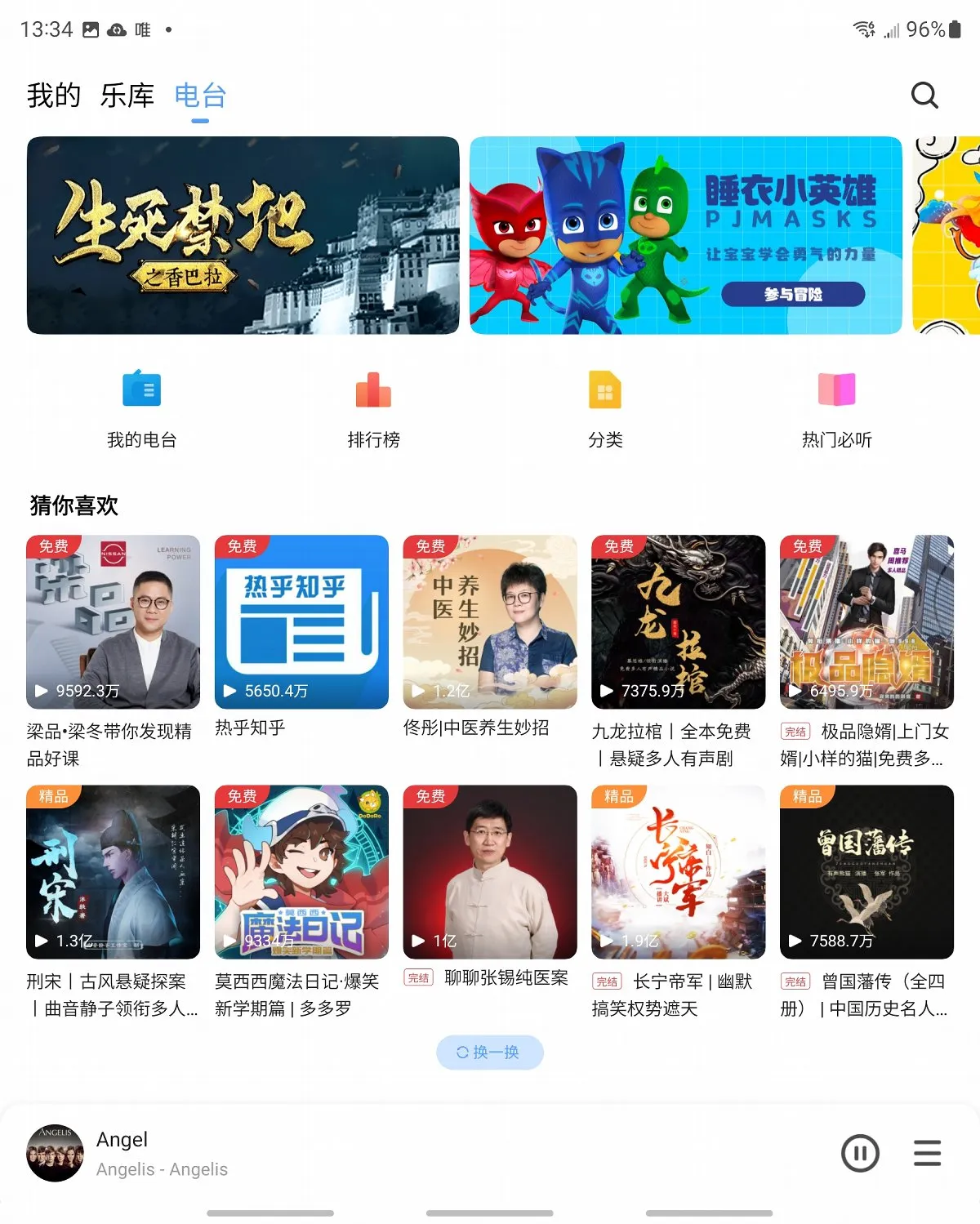
Task: Tap 换一换 to refresh recommendations
Action: (489, 1052)
